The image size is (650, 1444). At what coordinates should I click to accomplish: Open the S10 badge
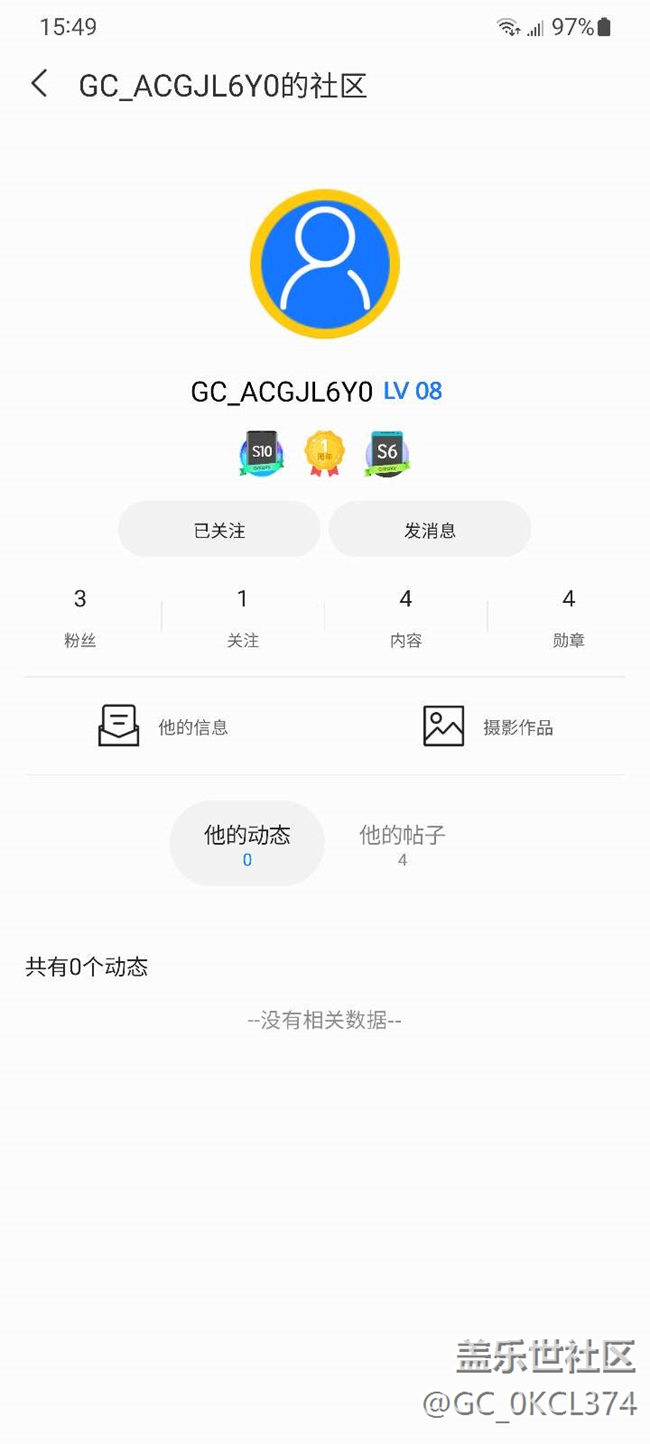coord(262,454)
